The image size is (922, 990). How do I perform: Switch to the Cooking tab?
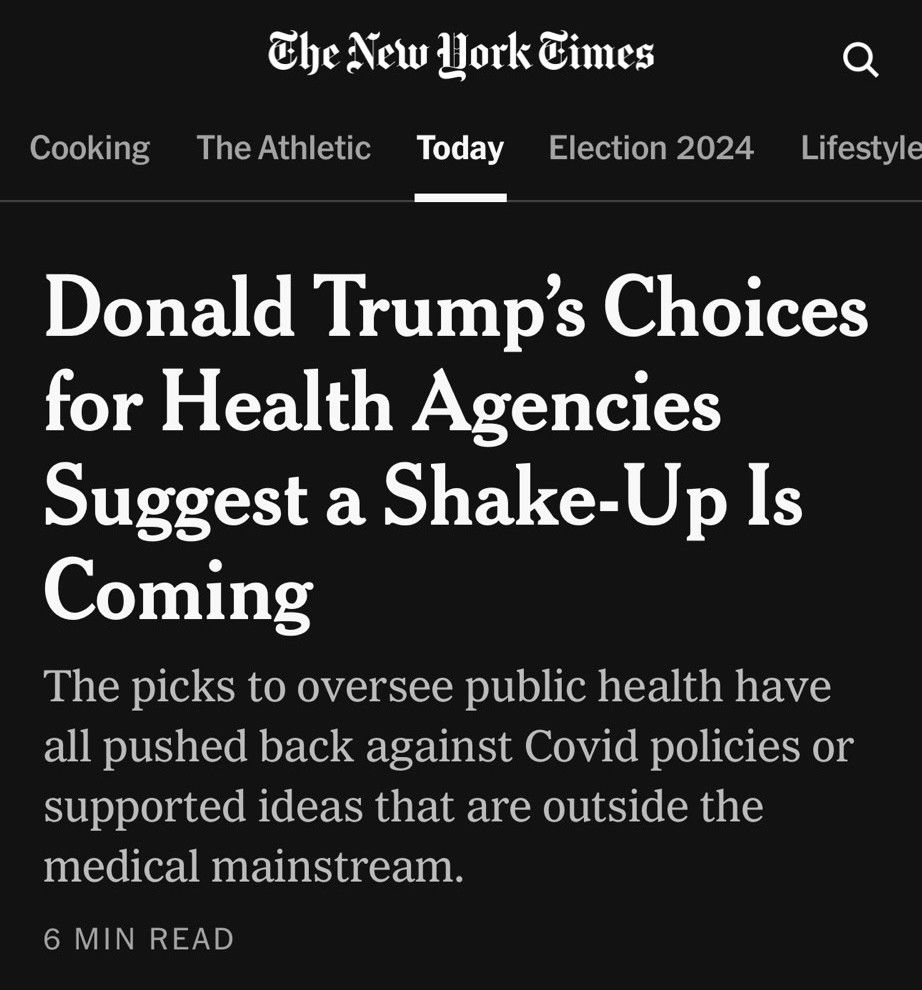[90, 148]
